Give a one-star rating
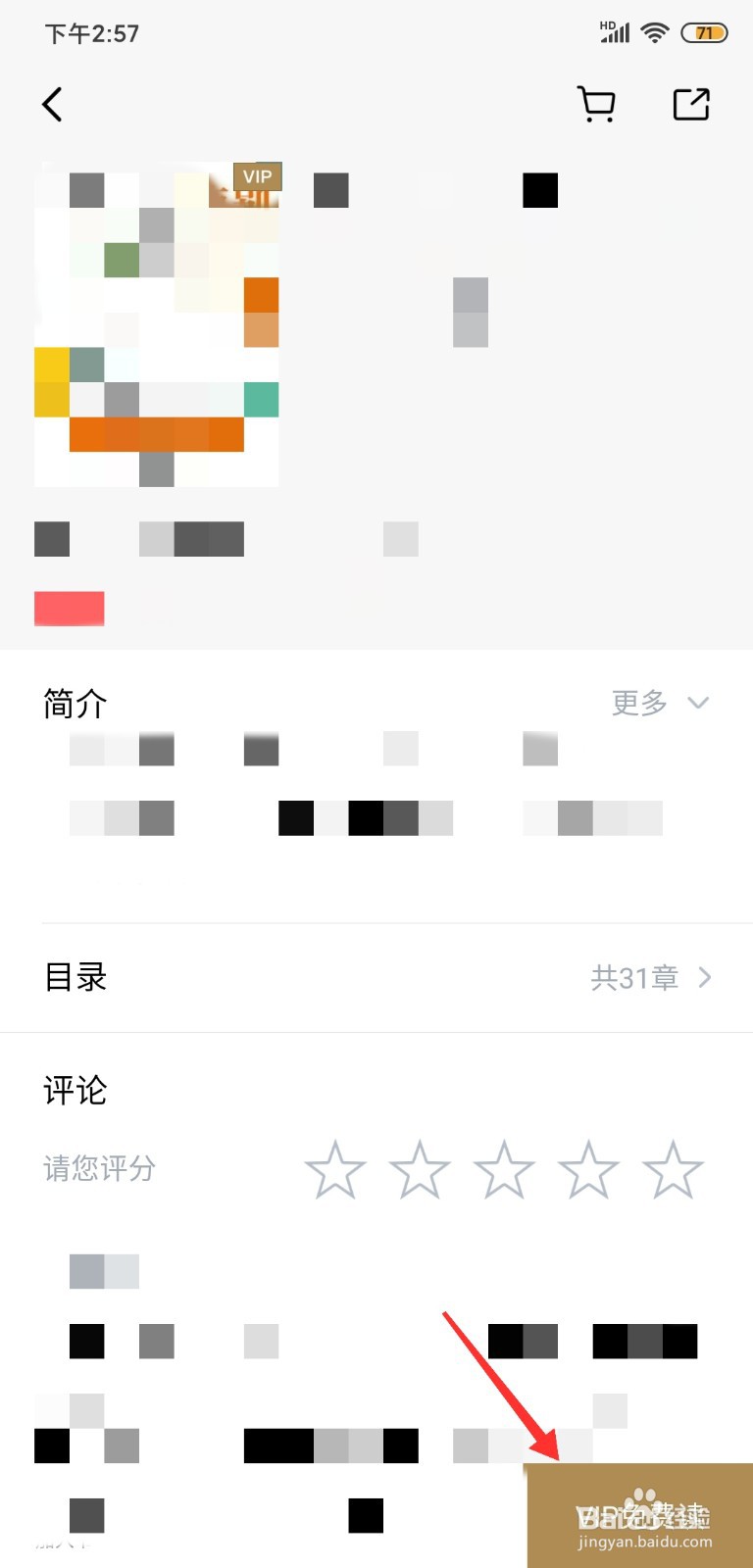The height and width of the screenshot is (1568, 753). [x=335, y=1168]
